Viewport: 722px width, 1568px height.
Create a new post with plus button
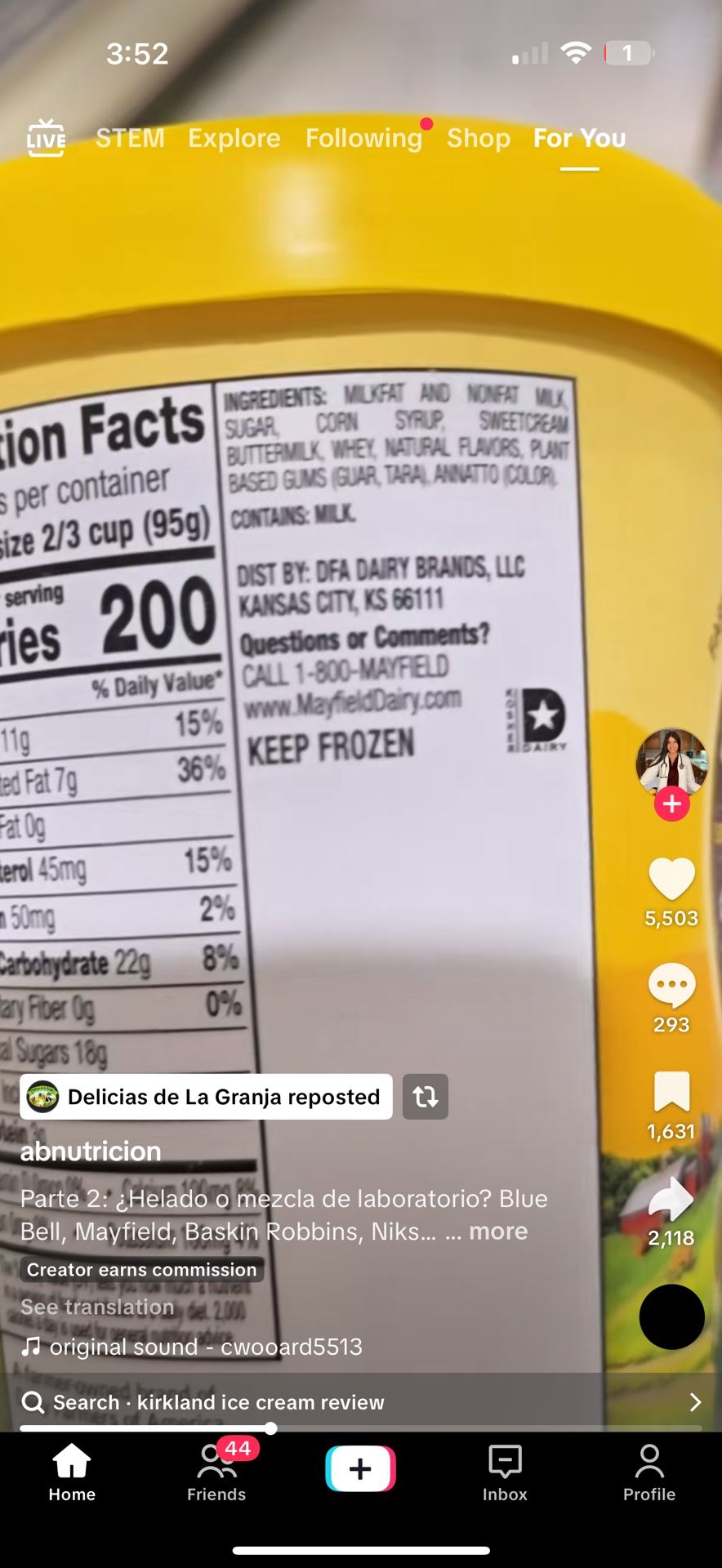pyautogui.click(x=360, y=1468)
